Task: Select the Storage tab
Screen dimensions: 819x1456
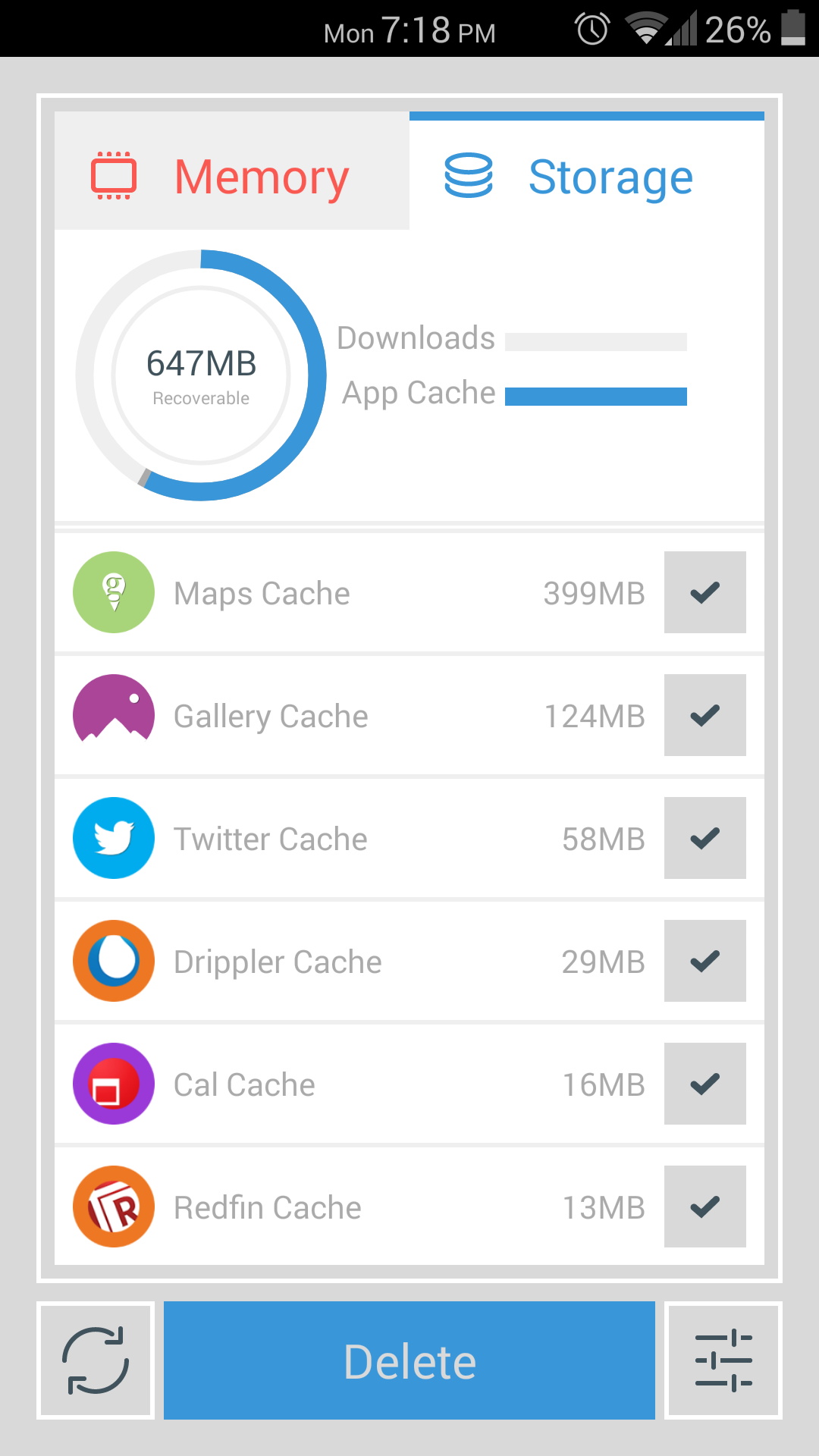Action: pyautogui.click(x=587, y=171)
